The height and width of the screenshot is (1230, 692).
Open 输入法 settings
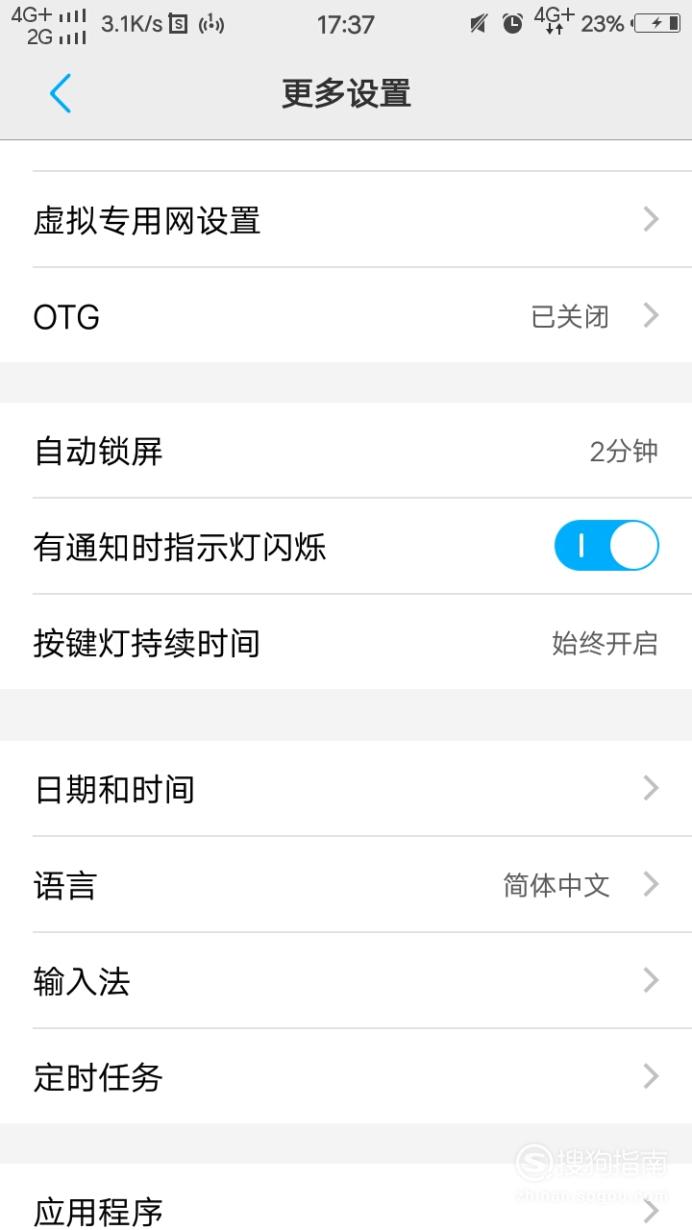click(x=346, y=981)
